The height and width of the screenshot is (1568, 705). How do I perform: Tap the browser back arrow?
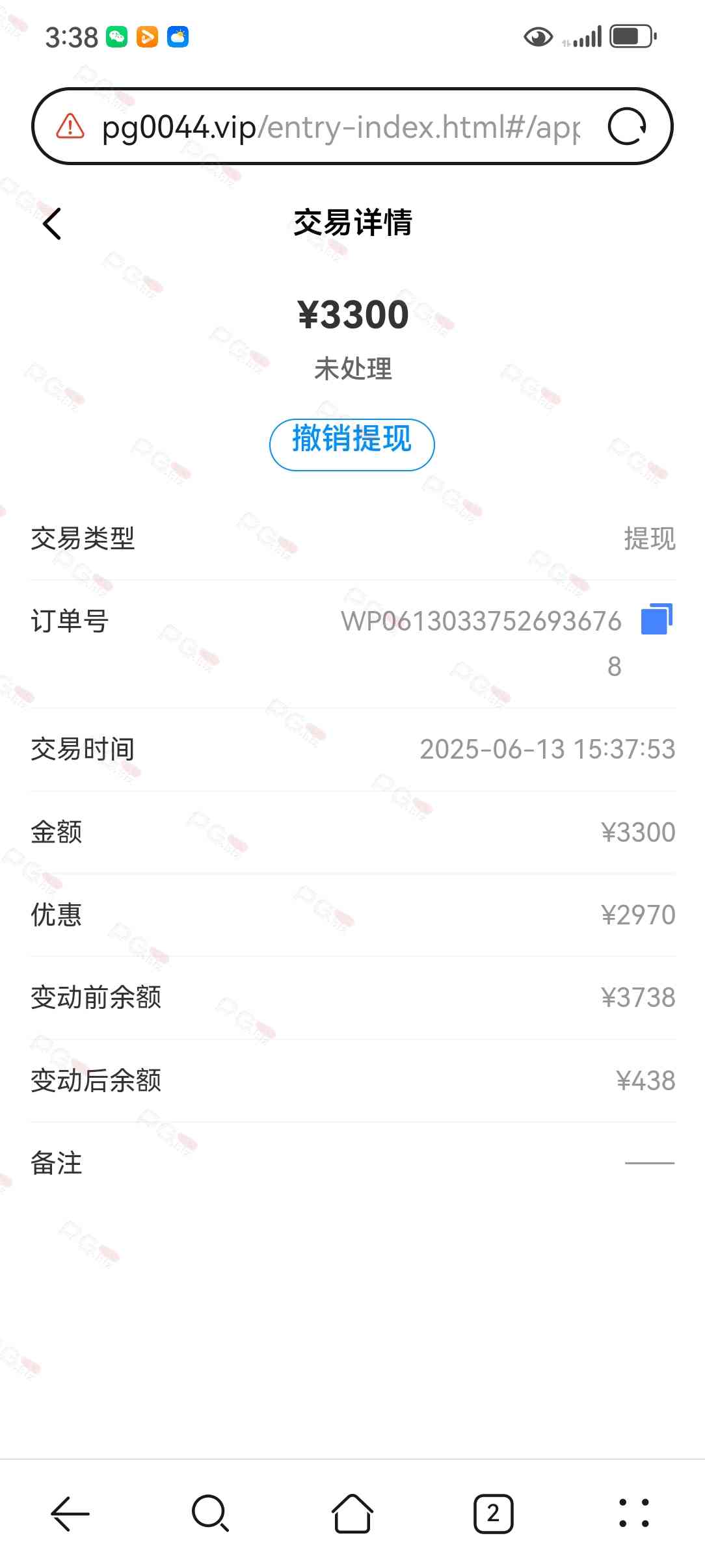point(70,1513)
